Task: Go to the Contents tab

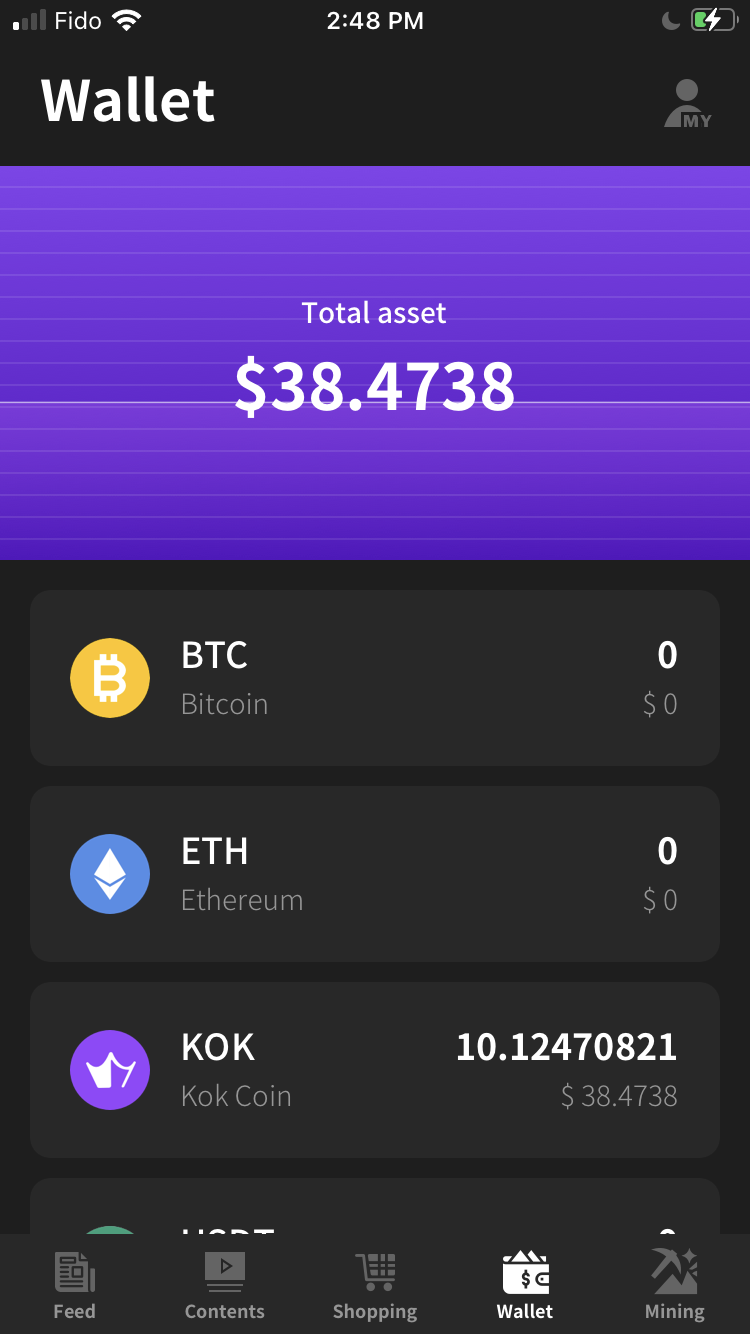Action: point(225,1285)
